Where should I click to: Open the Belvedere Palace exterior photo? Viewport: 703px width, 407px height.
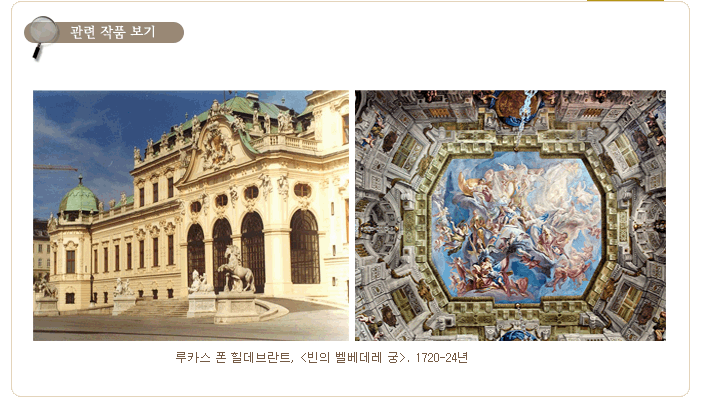[x=191, y=215]
